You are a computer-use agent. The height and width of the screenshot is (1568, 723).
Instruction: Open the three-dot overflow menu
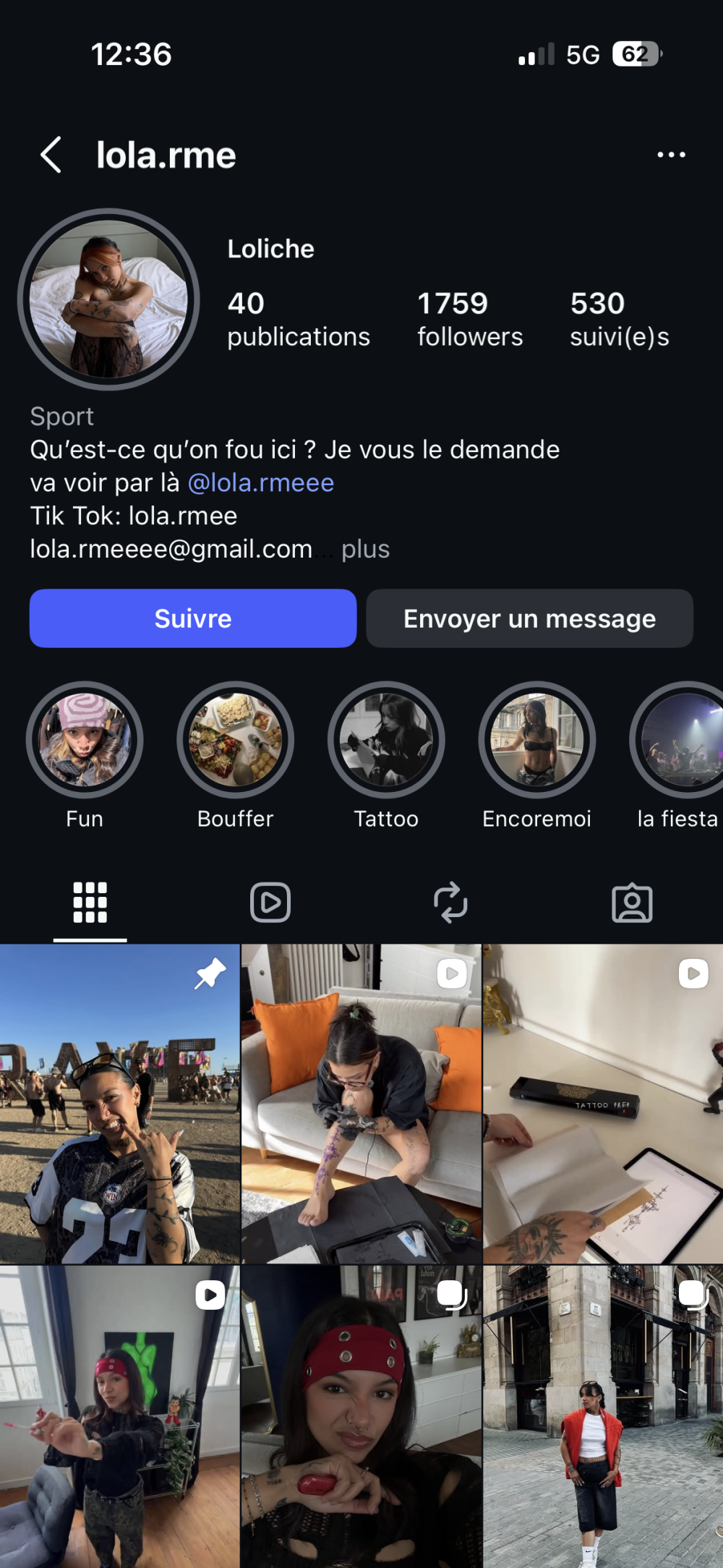pos(671,155)
